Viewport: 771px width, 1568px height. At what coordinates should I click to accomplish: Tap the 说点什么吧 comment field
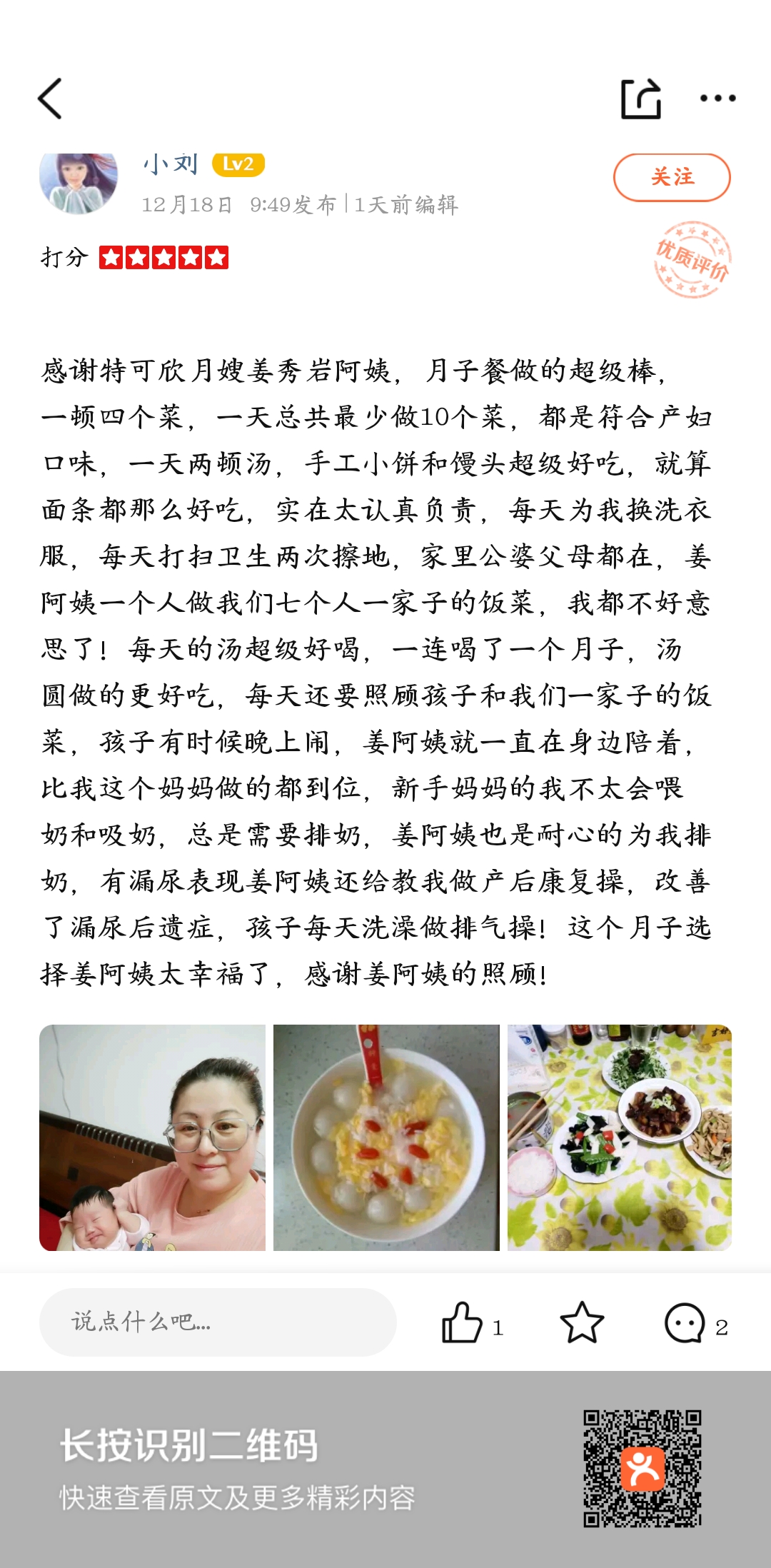[x=218, y=1322]
